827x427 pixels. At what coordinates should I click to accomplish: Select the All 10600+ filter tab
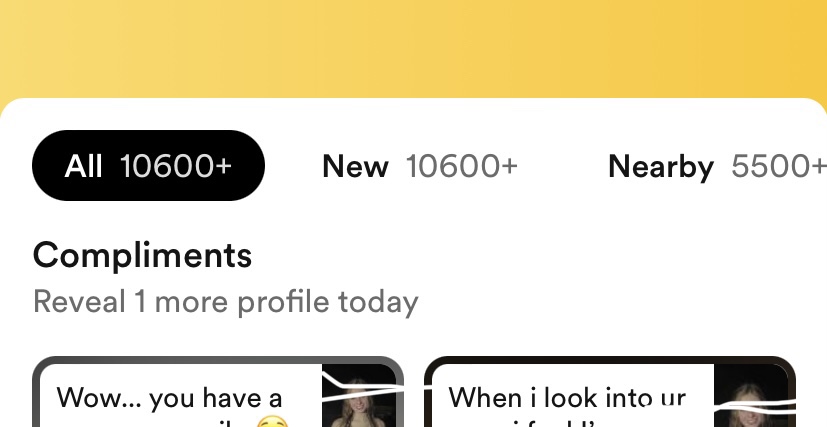(148, 166)
